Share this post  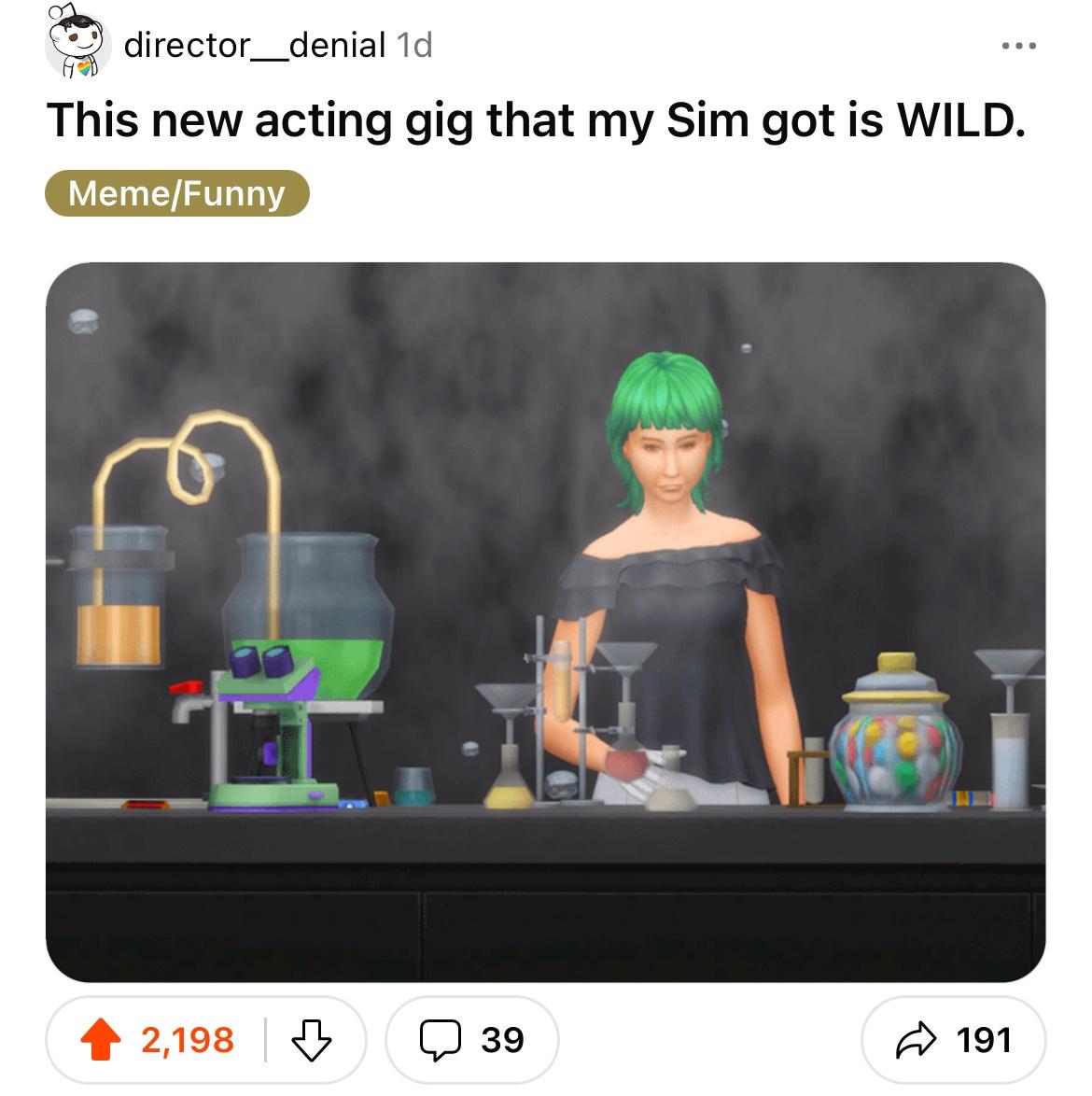tap(952, 1039)
